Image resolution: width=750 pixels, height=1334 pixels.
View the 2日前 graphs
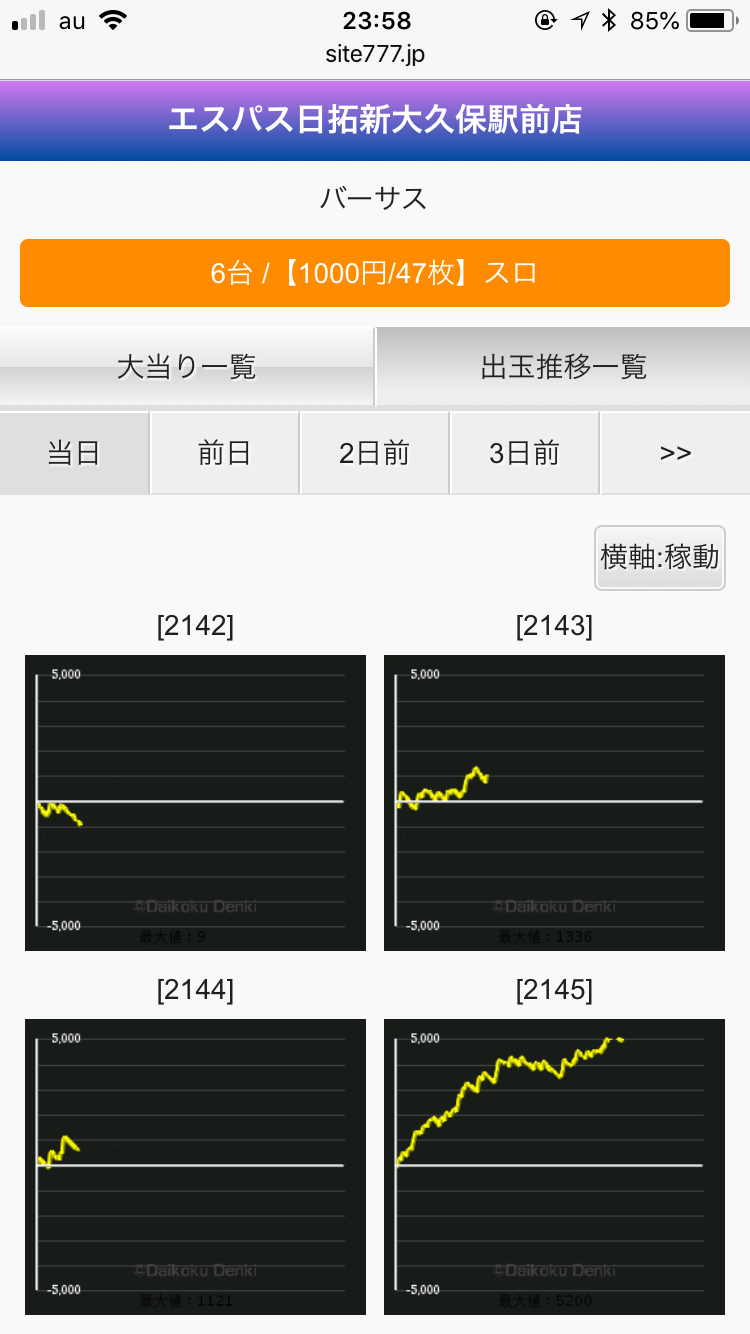[x=375, y=453]
